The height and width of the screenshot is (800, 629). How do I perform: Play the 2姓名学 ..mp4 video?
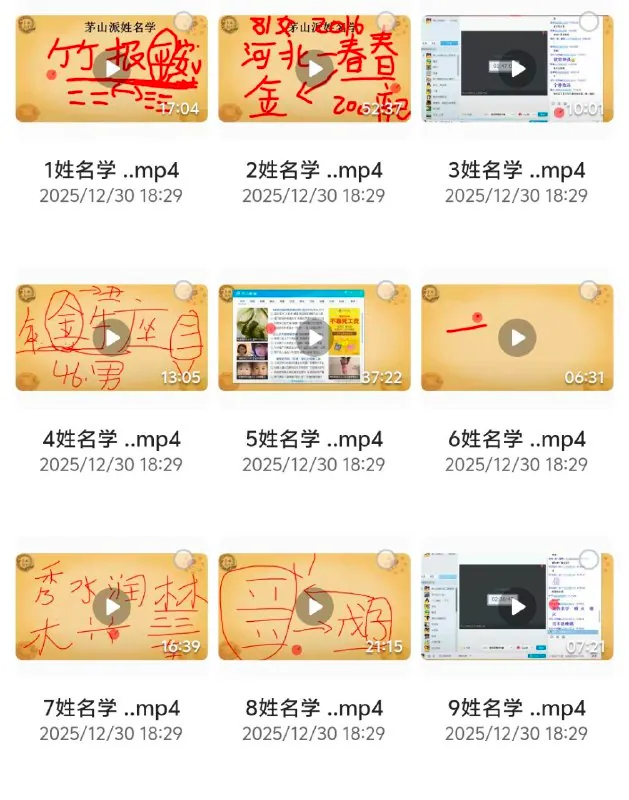click(314, 69)
